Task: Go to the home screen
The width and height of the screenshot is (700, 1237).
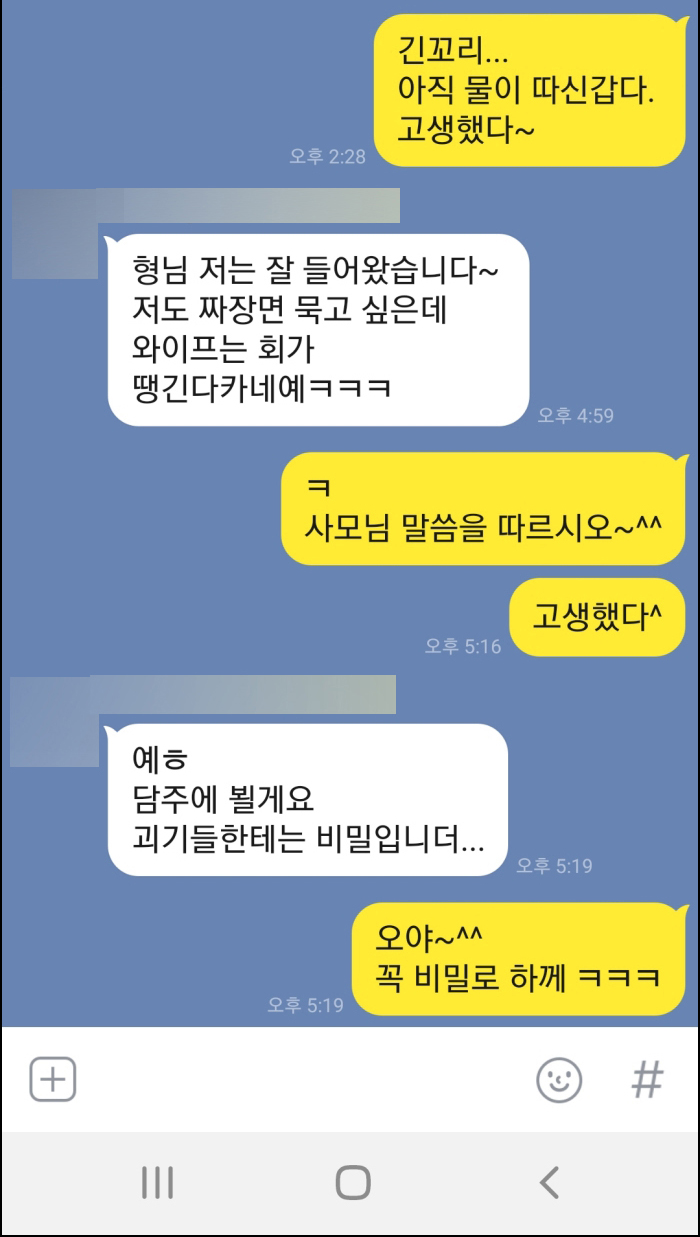Action: click(x=352, y=1182)
